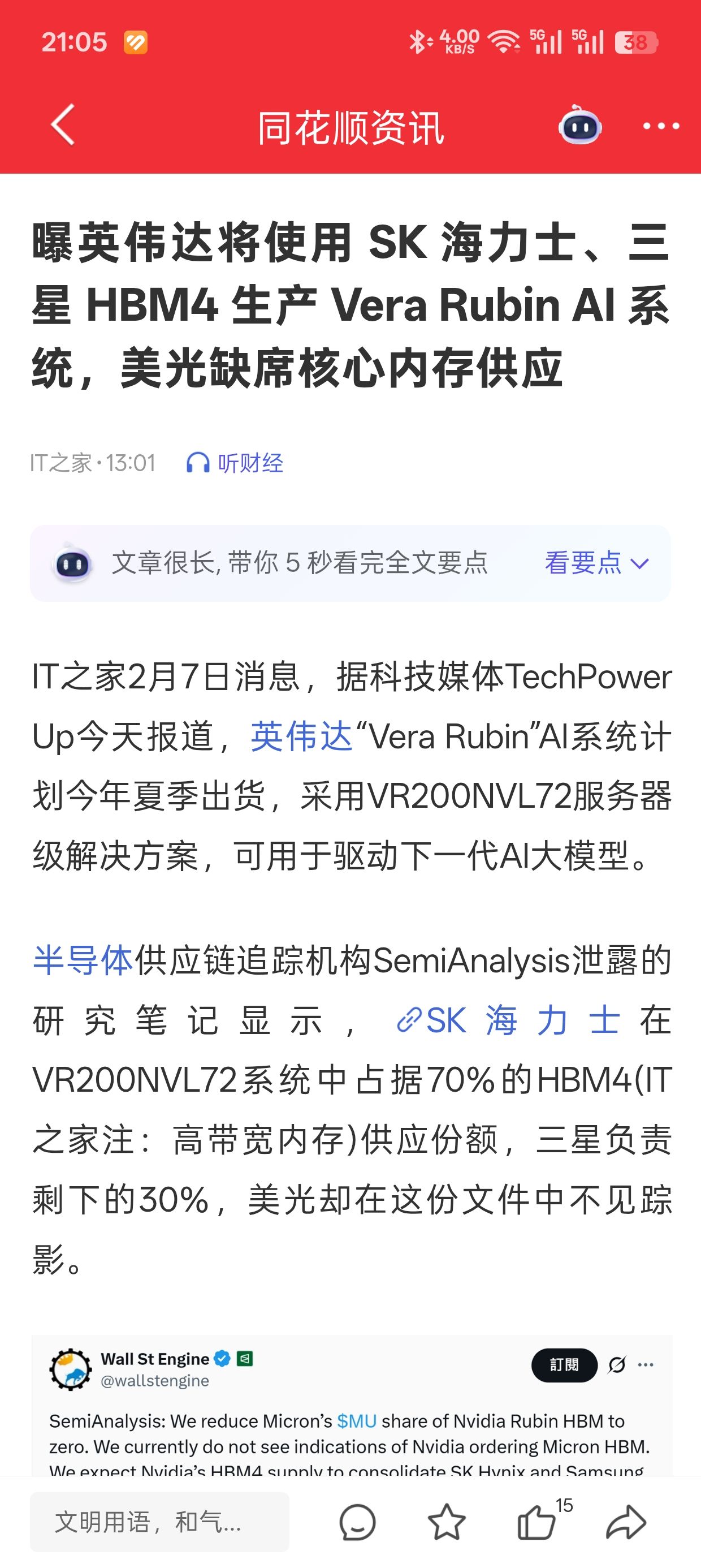Viewport: 701px width, 1568px height.
Task: Open the AI robot assistant
Action: [x=580, y=126]
